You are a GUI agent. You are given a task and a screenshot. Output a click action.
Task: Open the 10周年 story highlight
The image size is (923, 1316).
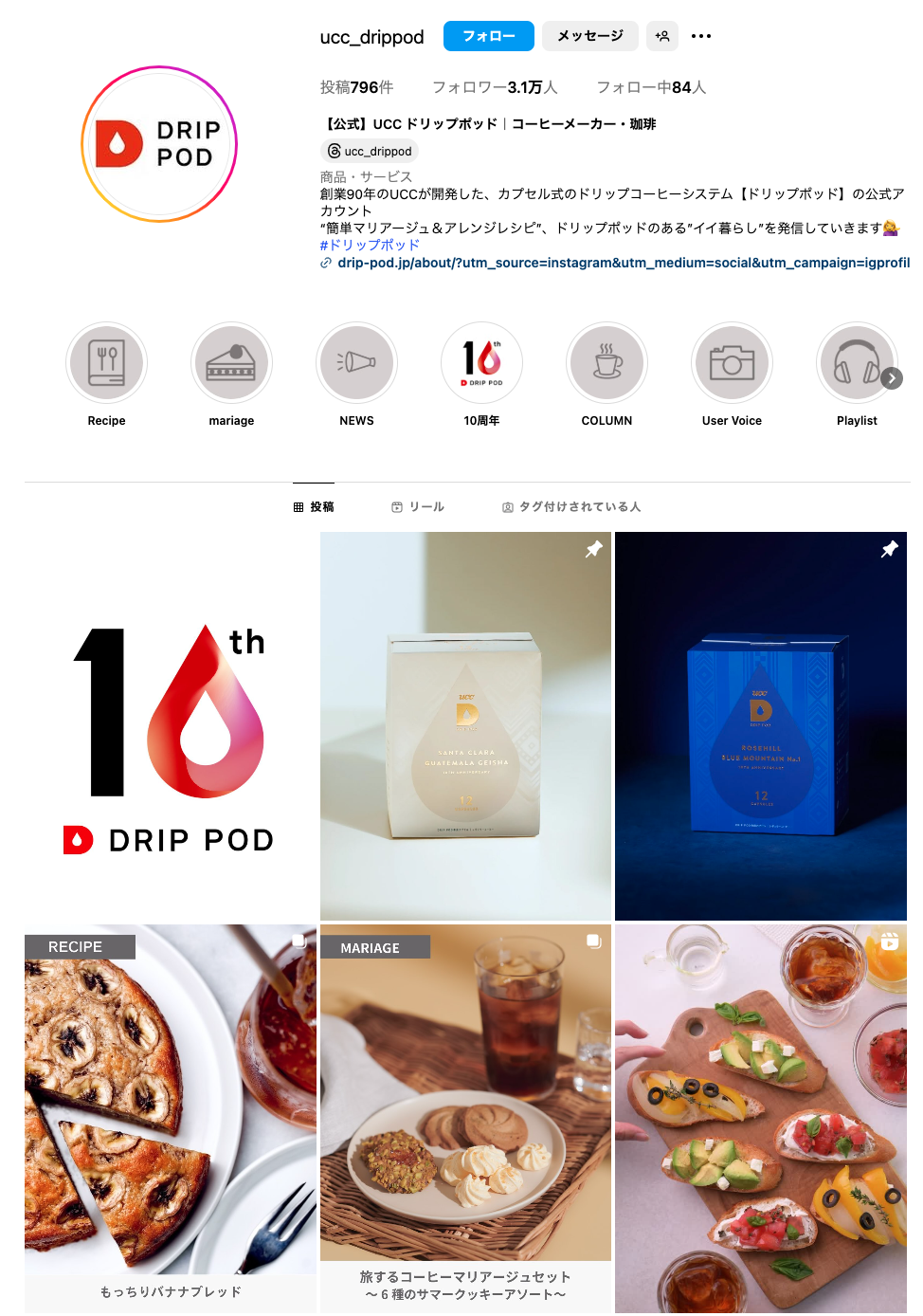point(481,363)
